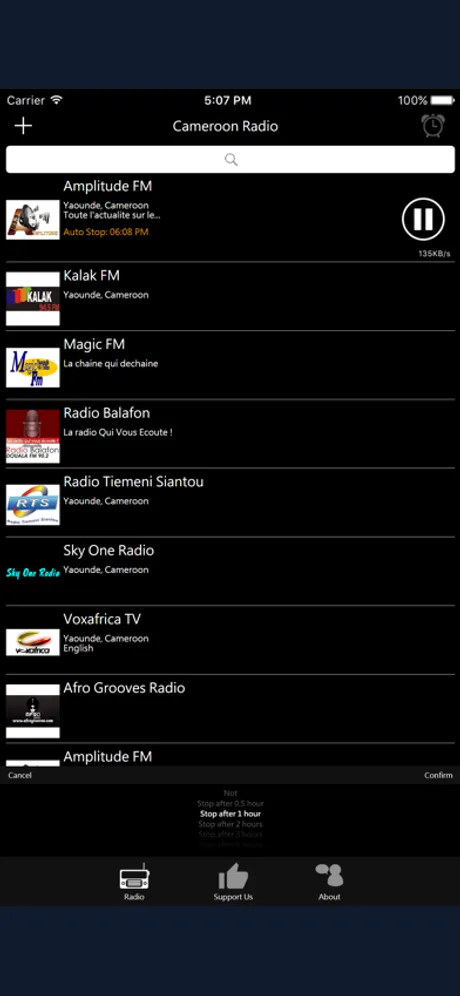The image size is (460, 996).
Task: Tap the plus icon to add a station
Action: point(23,126)
